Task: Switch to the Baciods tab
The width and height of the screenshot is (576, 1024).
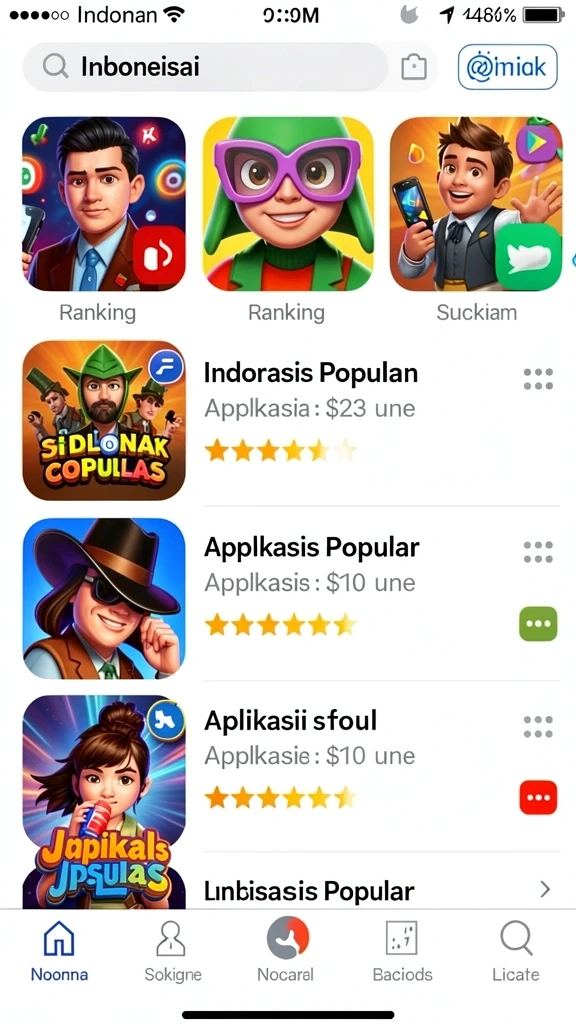Action: click(402, 951)
